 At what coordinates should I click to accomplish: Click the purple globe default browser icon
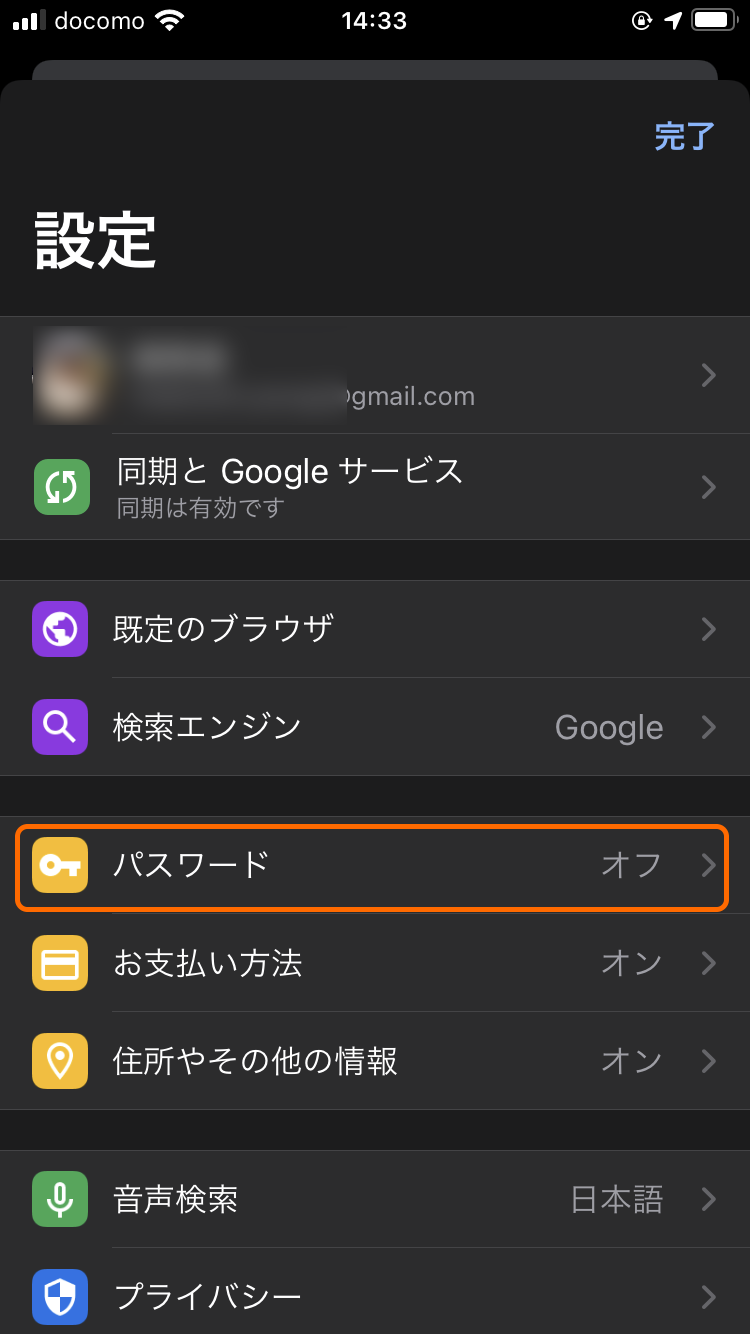click(60, 629)
